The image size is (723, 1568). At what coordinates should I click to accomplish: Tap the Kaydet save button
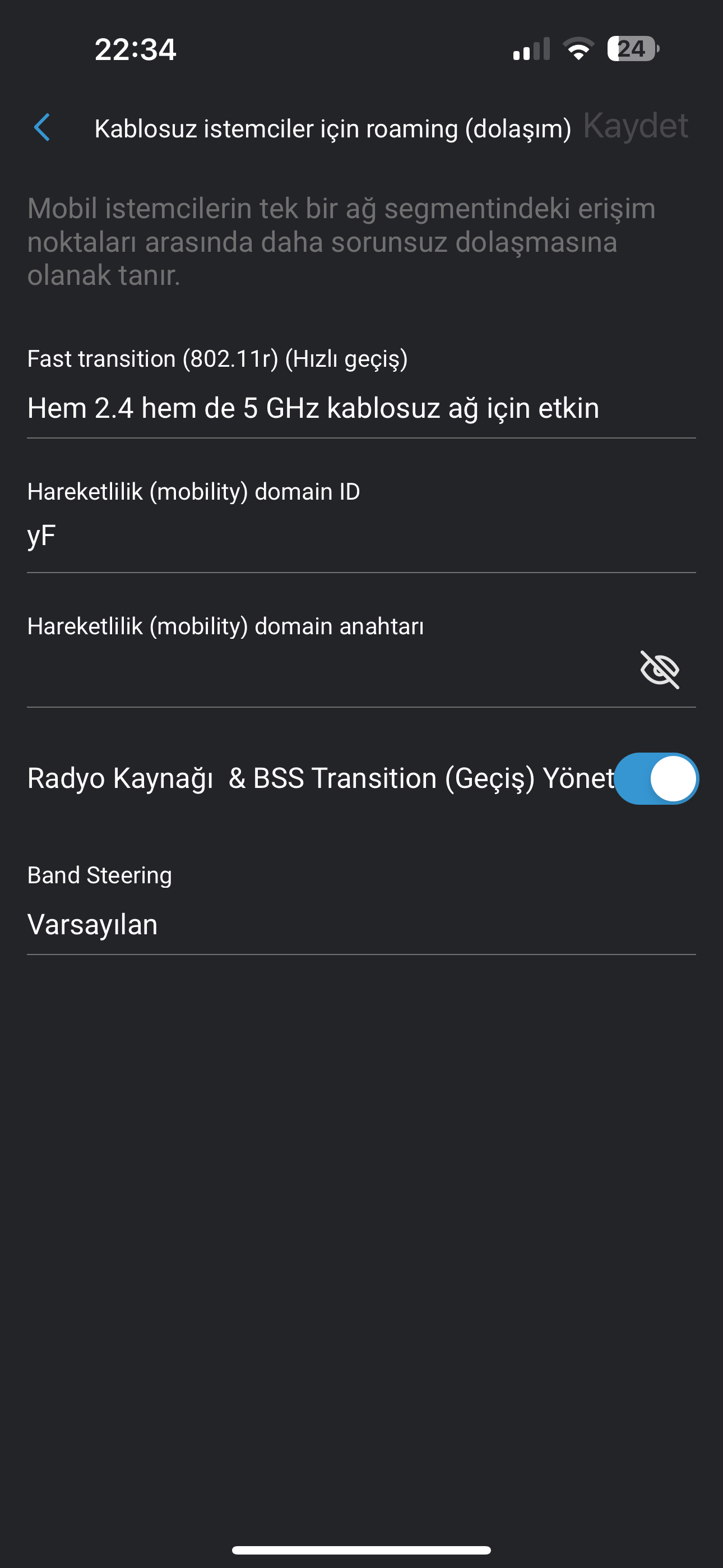tap(636, 126)
